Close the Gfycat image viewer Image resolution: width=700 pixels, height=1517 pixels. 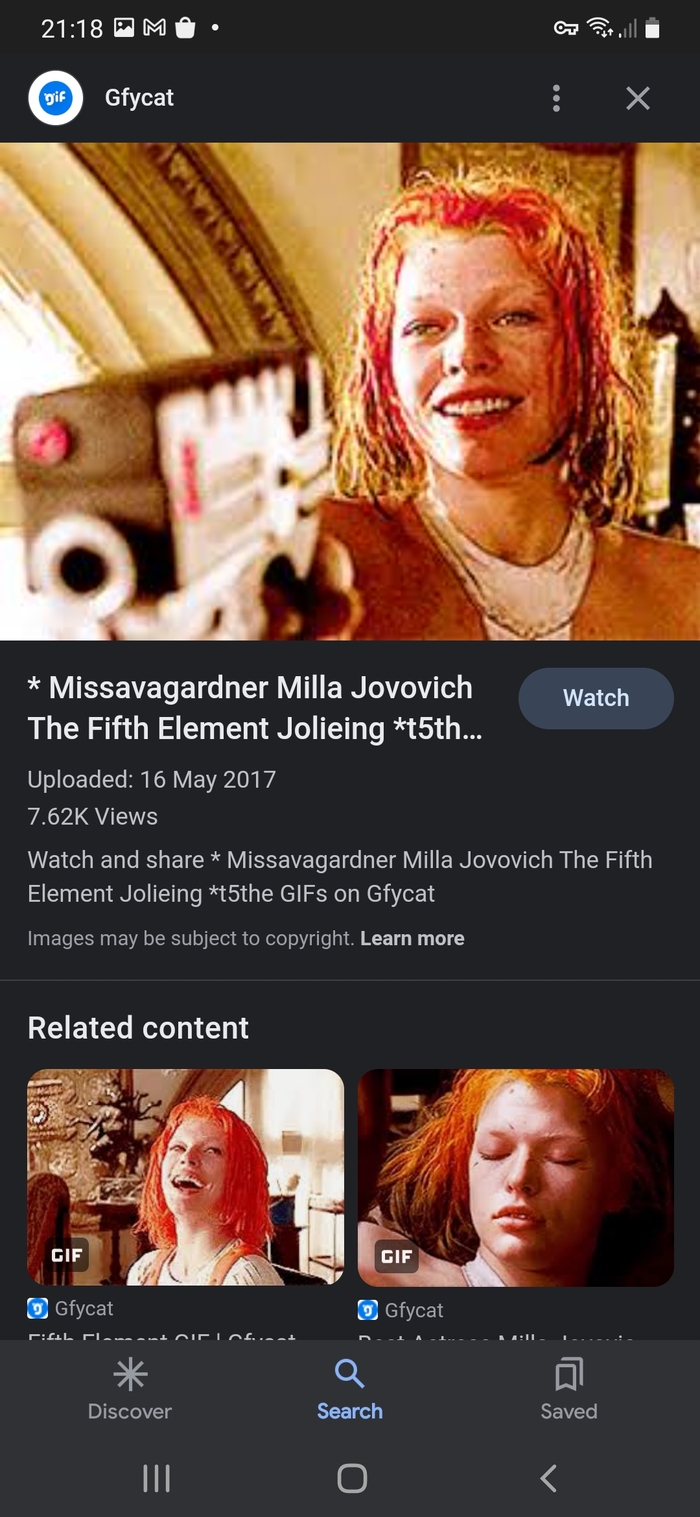pyautogui.click(x=637, y=98)
